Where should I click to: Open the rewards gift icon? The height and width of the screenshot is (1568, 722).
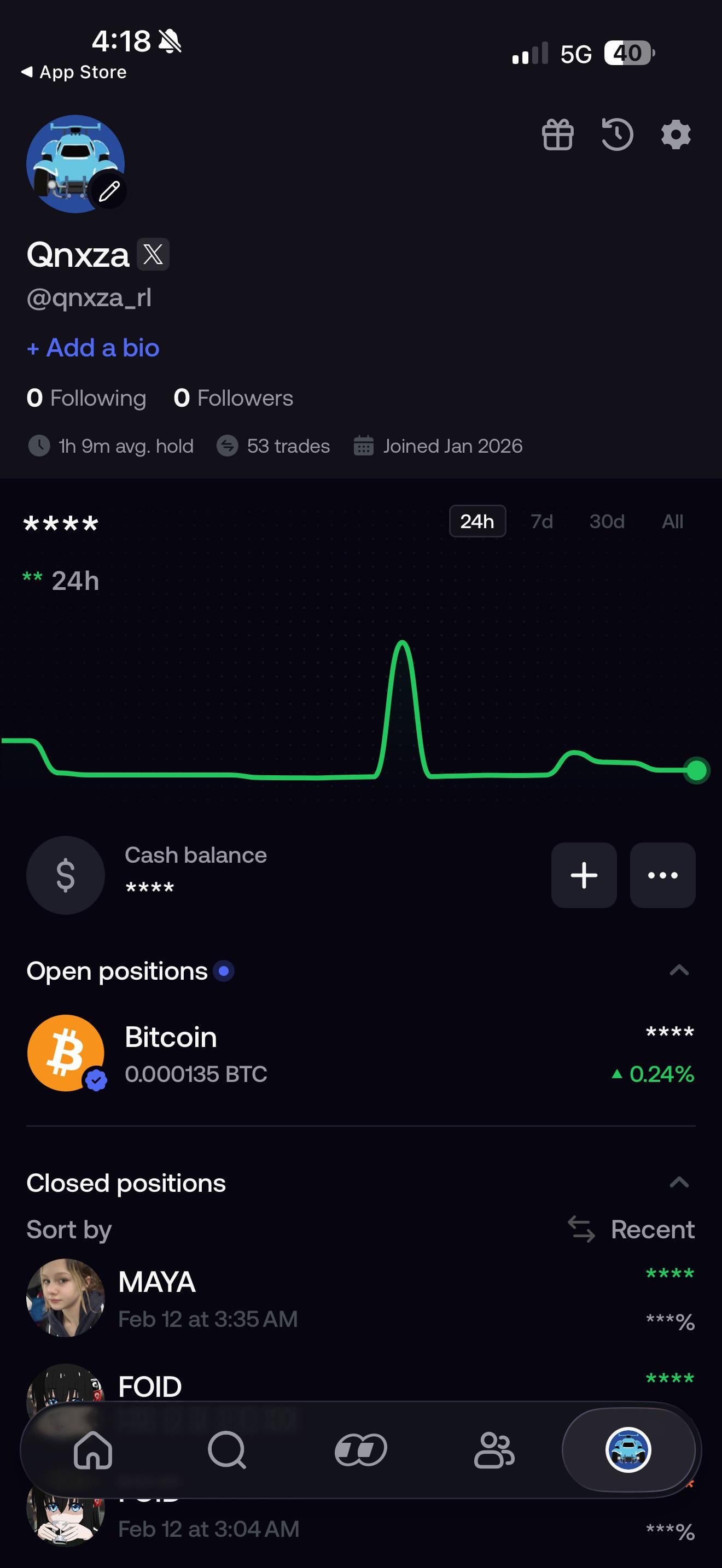(x=557, y=134)
